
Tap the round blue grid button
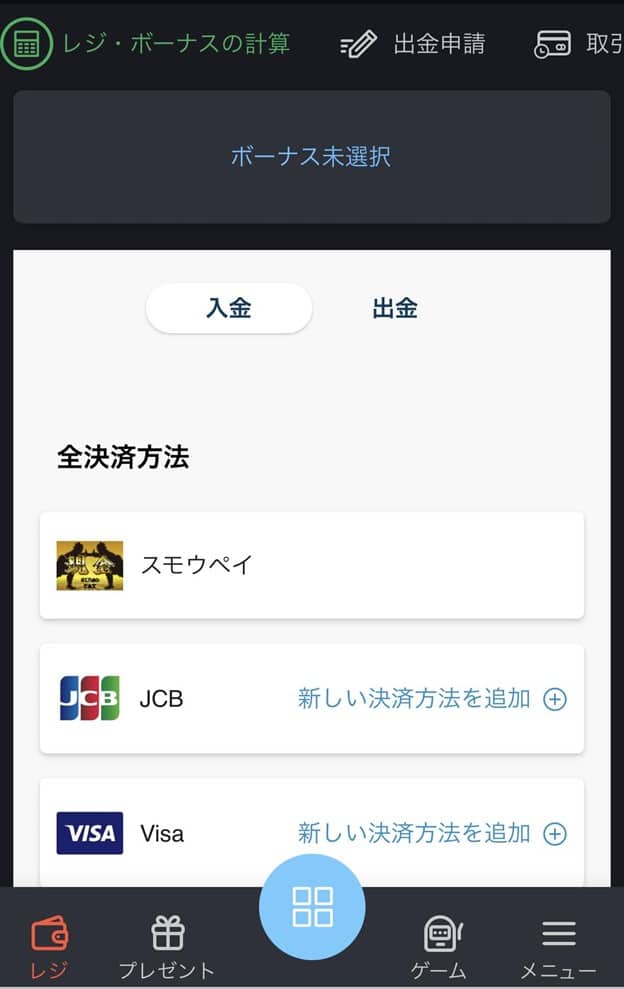(312, 906)
